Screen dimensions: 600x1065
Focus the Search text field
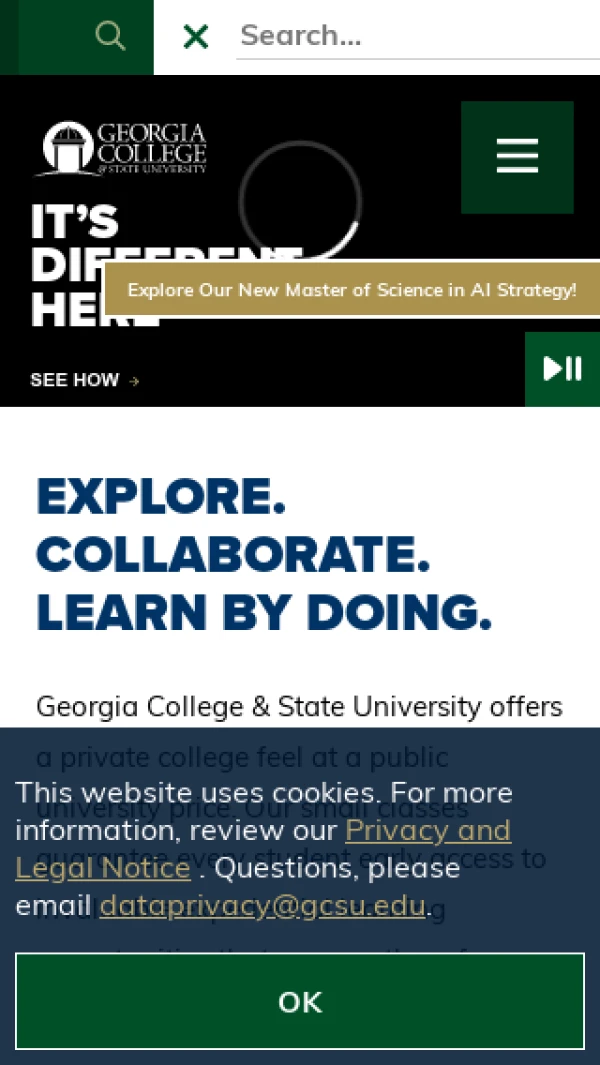[x=418, y=35]
